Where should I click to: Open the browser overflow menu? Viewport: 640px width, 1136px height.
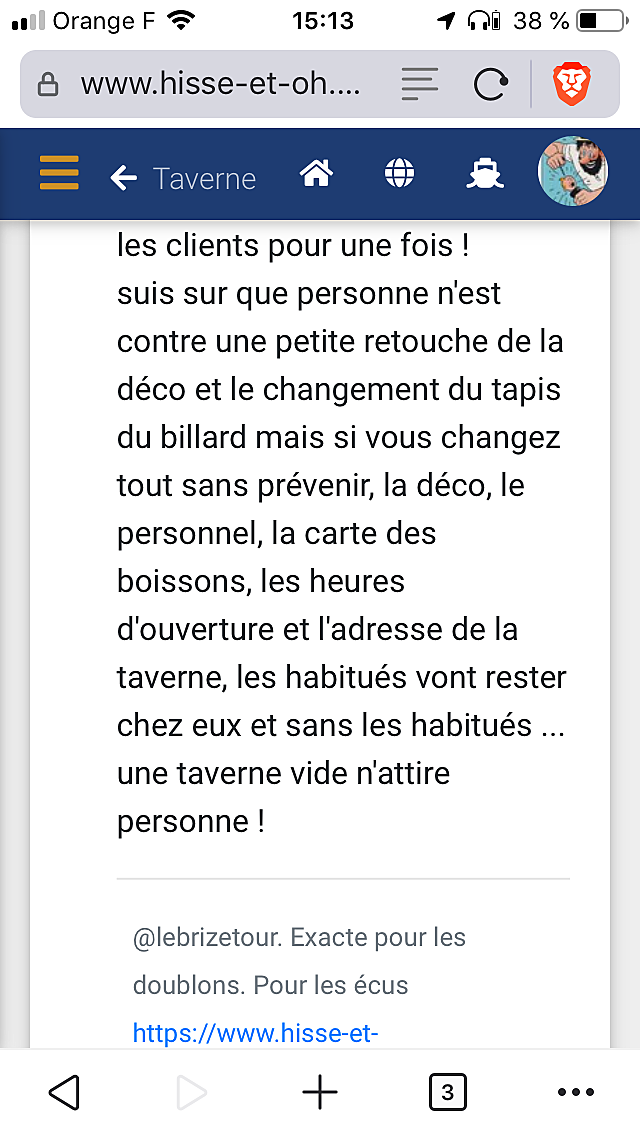click(575, 1093)
